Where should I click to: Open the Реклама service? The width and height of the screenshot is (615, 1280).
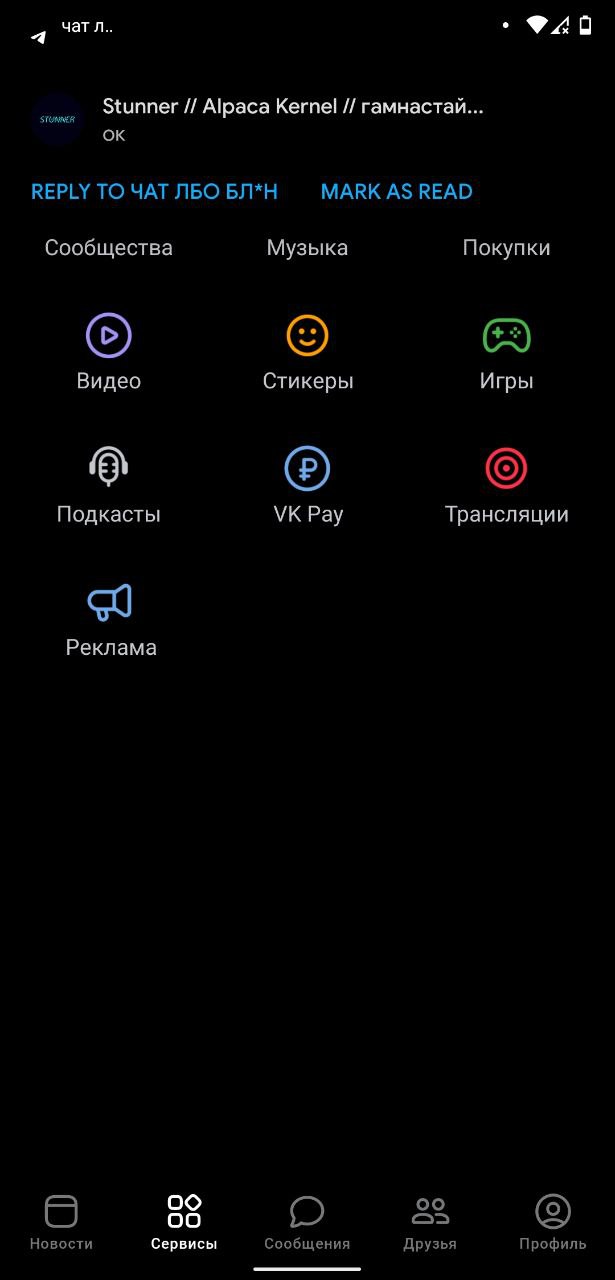(110, 617)
